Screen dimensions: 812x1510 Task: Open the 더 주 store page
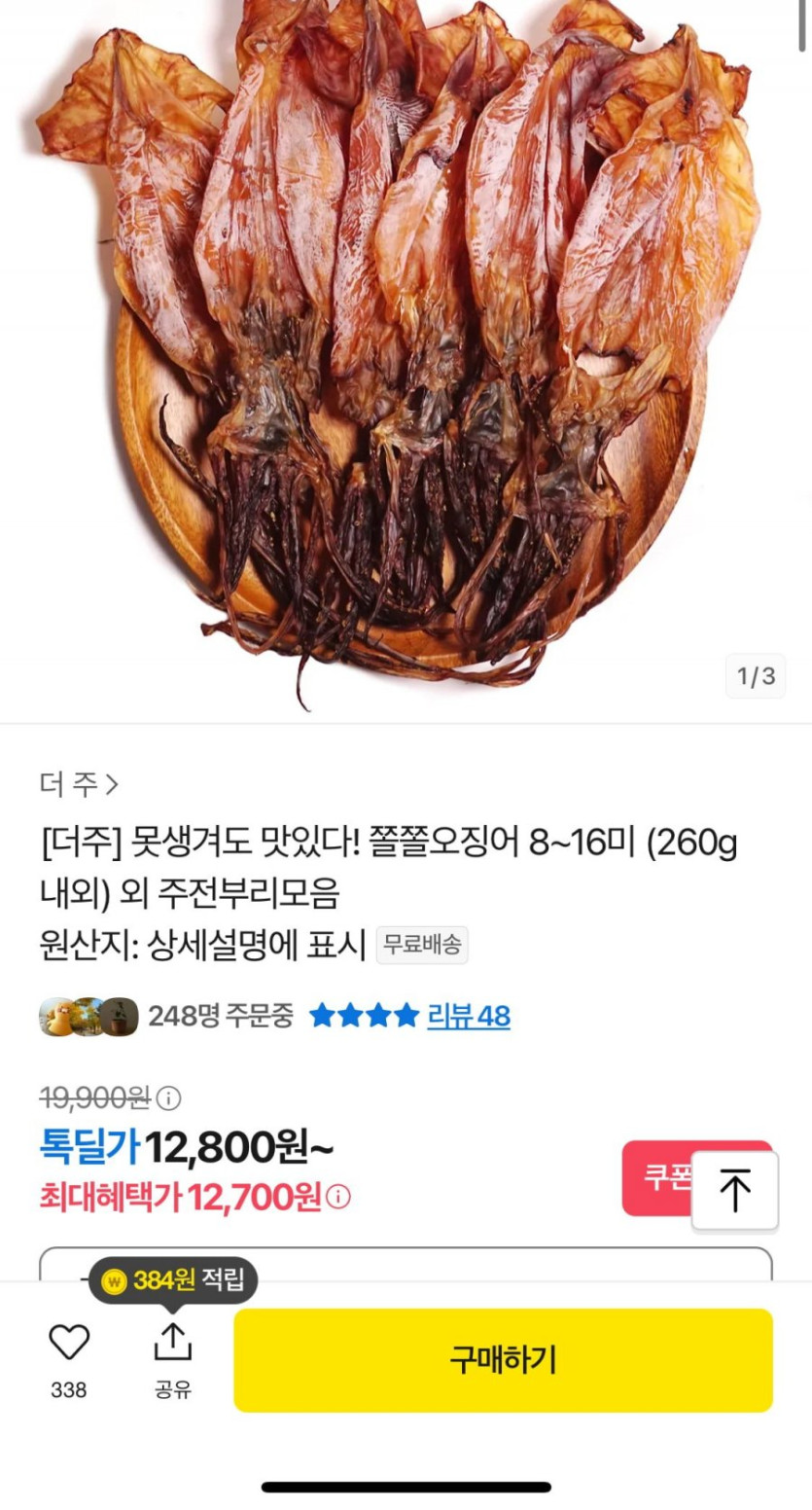click(80, 784)
